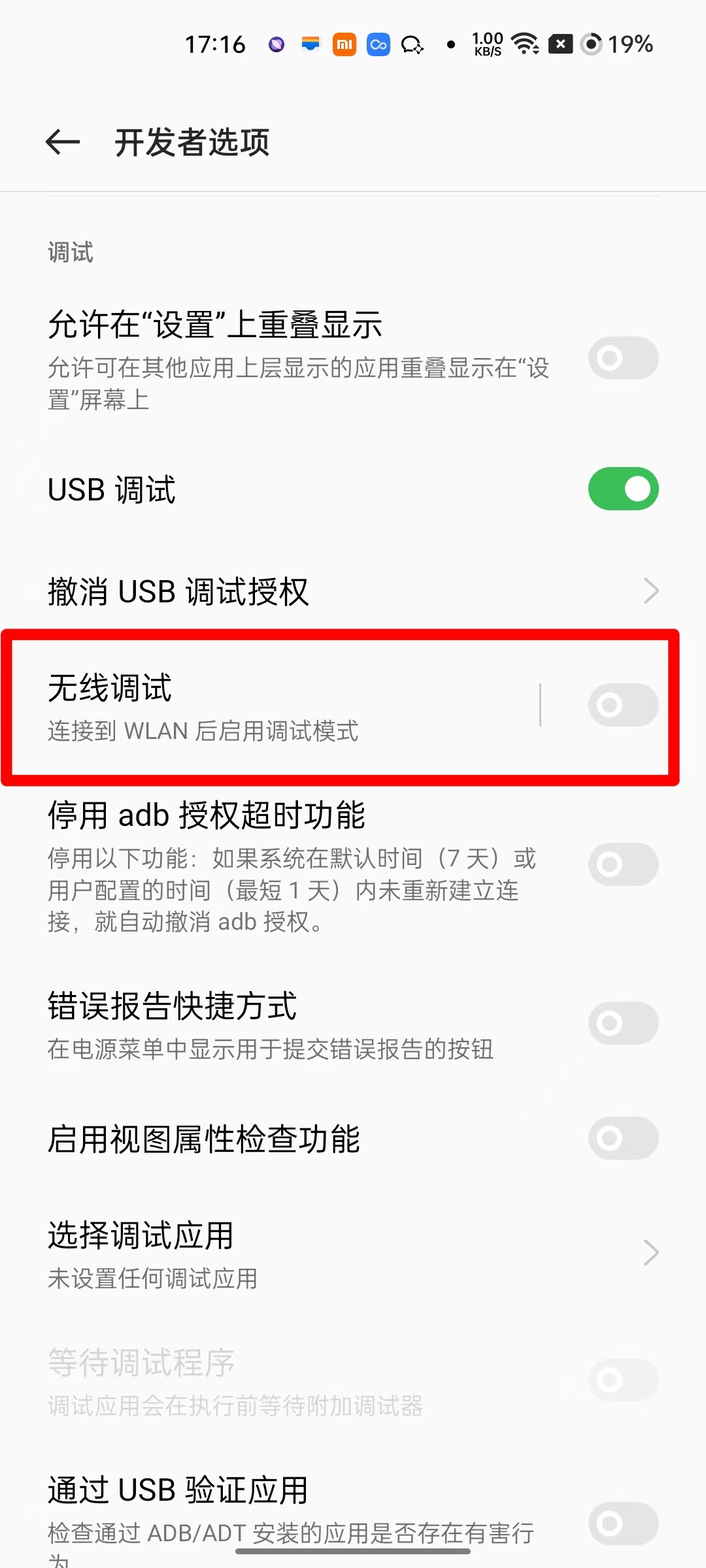Enable 允许在“设置”上重叠显示 switch
The image size is (706, 1568).
622,358
